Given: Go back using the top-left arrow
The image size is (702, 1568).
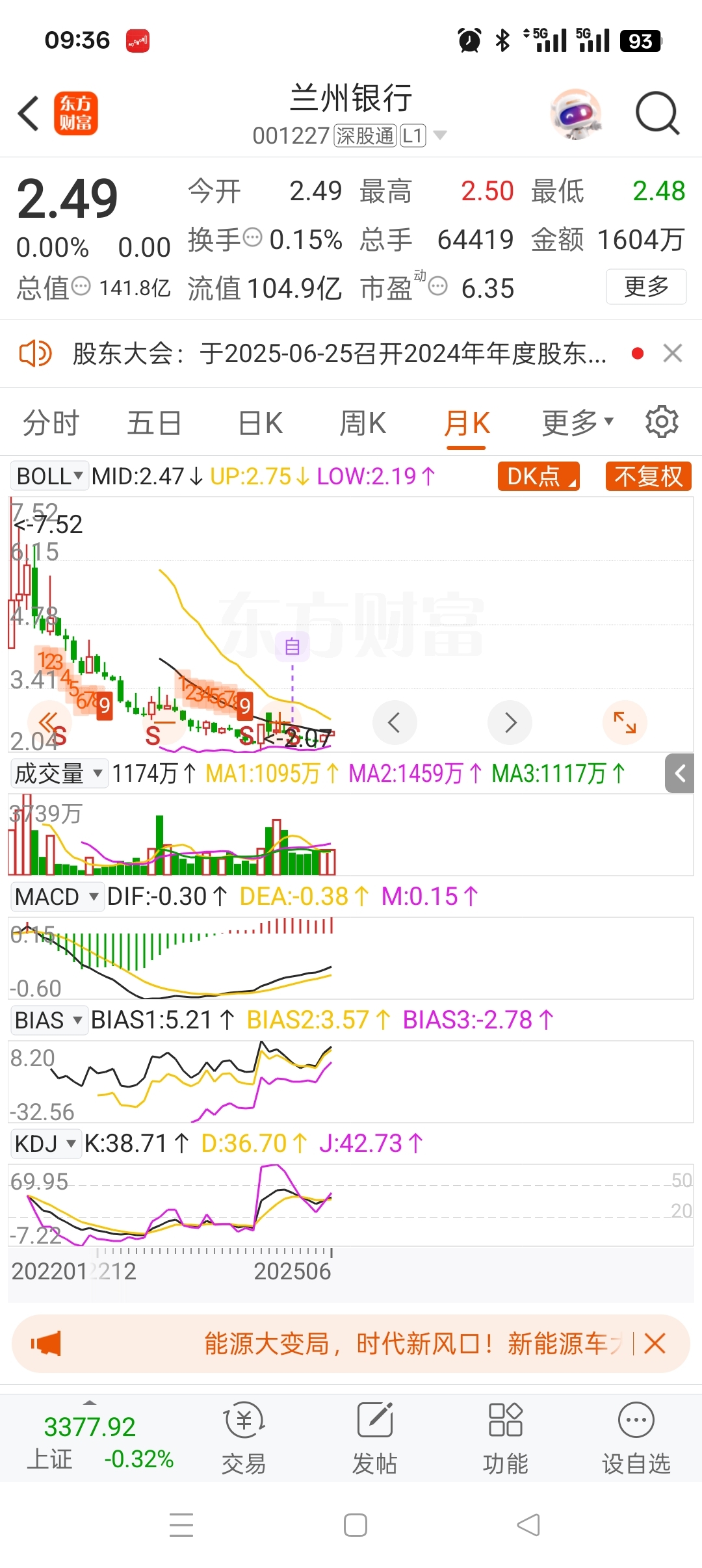Looking at the screenshot, I should (x=29, y=114).
